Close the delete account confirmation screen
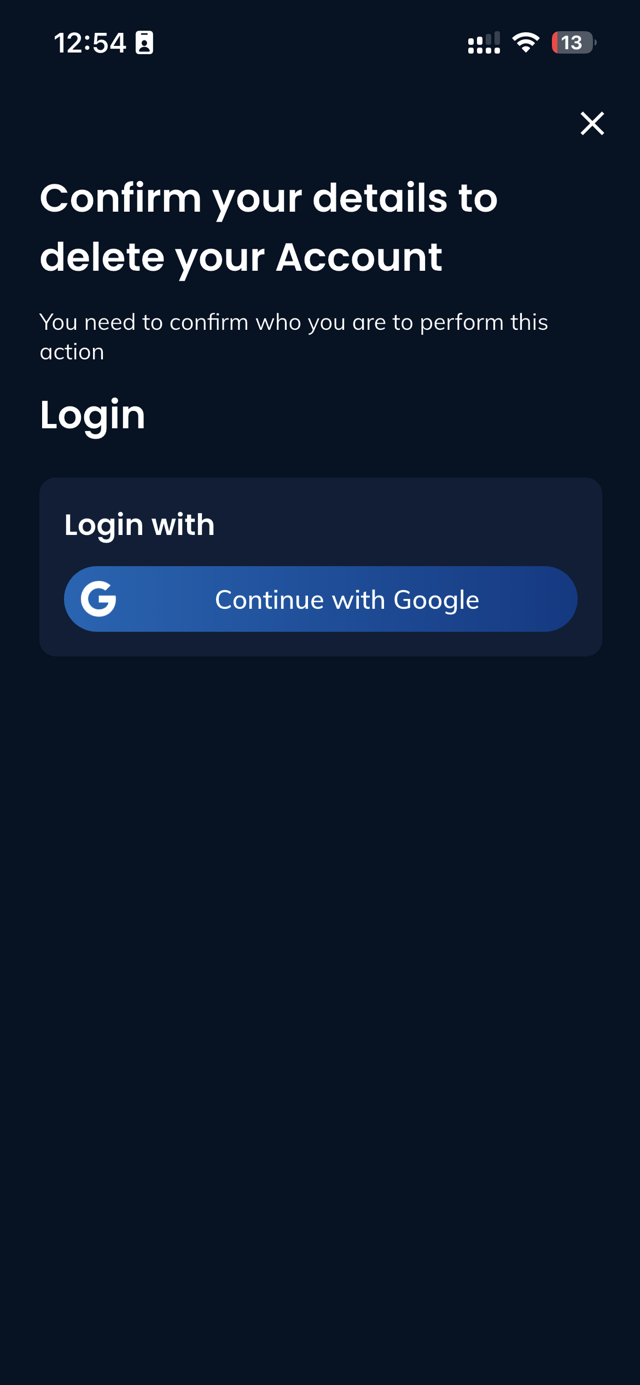The width and height of the screenshot is (640, 1385). (592, 123)
